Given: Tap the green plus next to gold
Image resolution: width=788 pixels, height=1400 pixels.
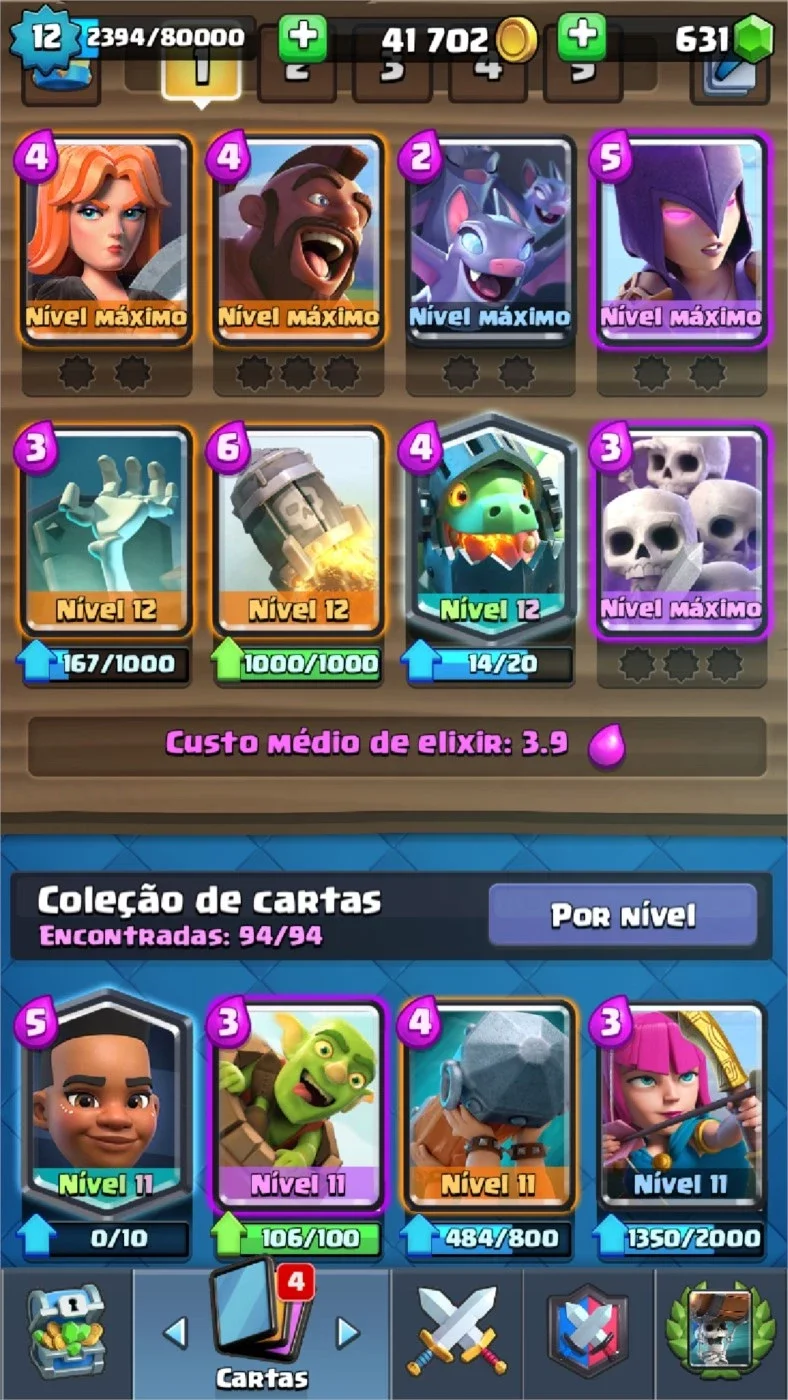Looking at the screenshot, I should pos(302,38).
